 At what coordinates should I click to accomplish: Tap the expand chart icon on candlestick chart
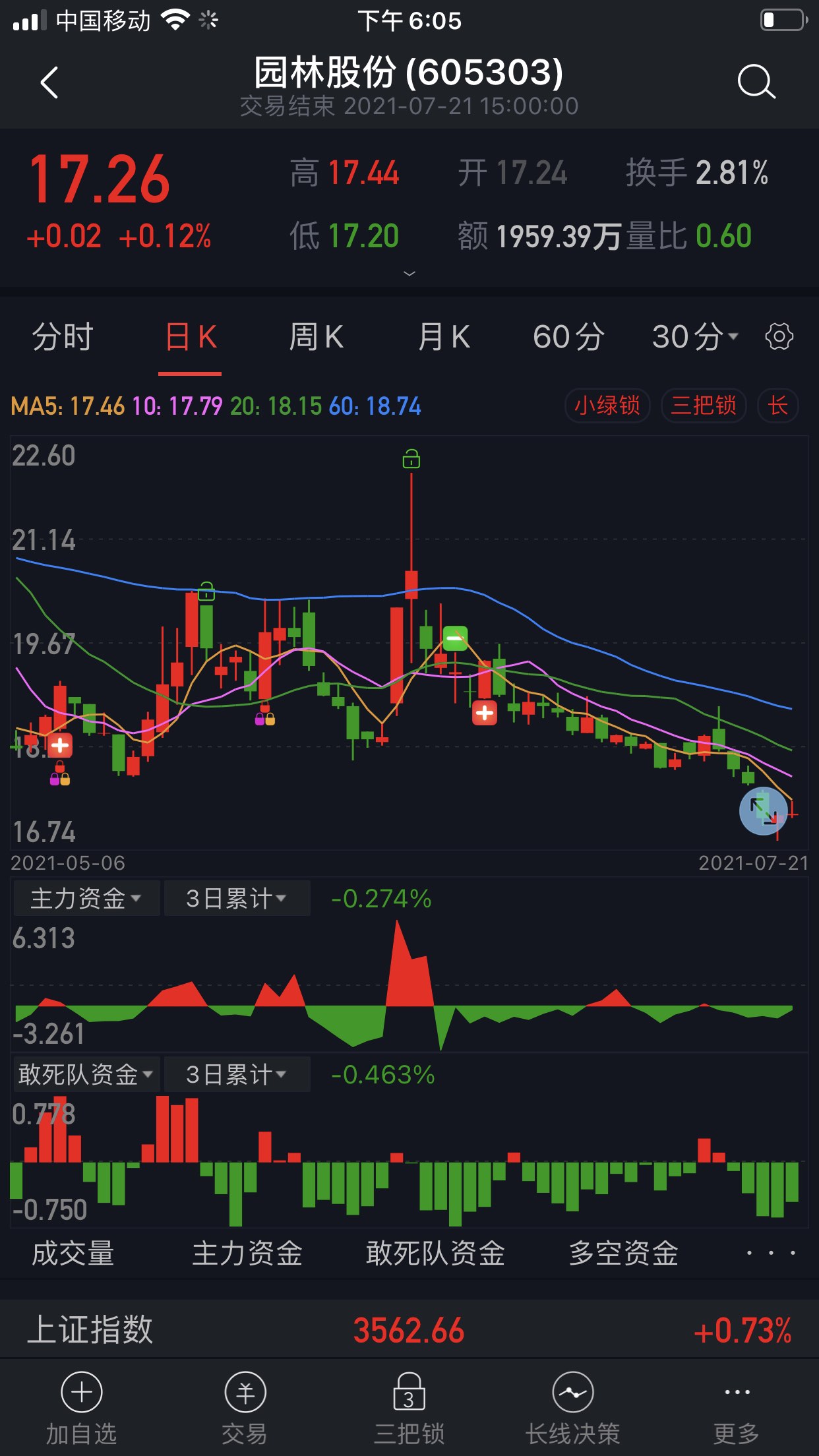click(763, 811)
